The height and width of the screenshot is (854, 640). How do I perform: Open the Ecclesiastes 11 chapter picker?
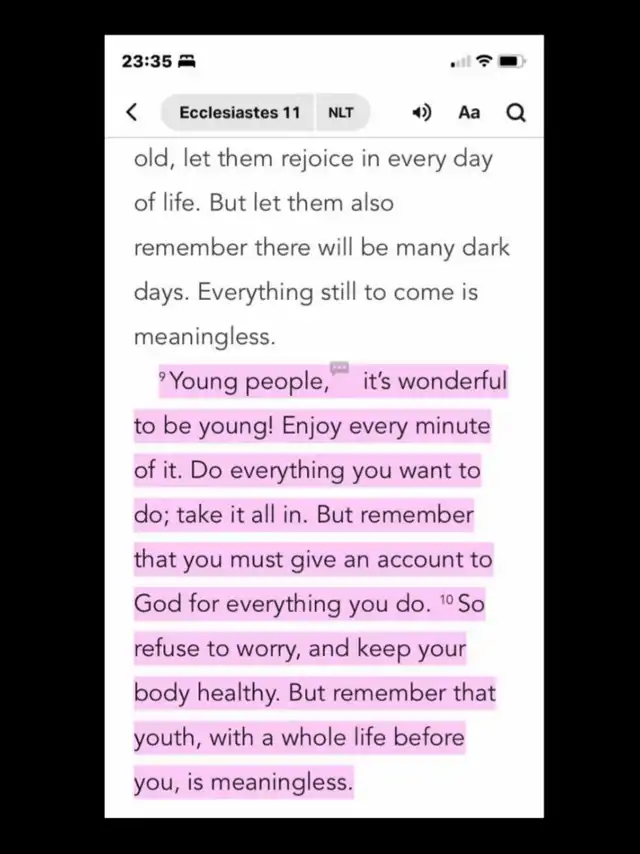pos(239,113)
